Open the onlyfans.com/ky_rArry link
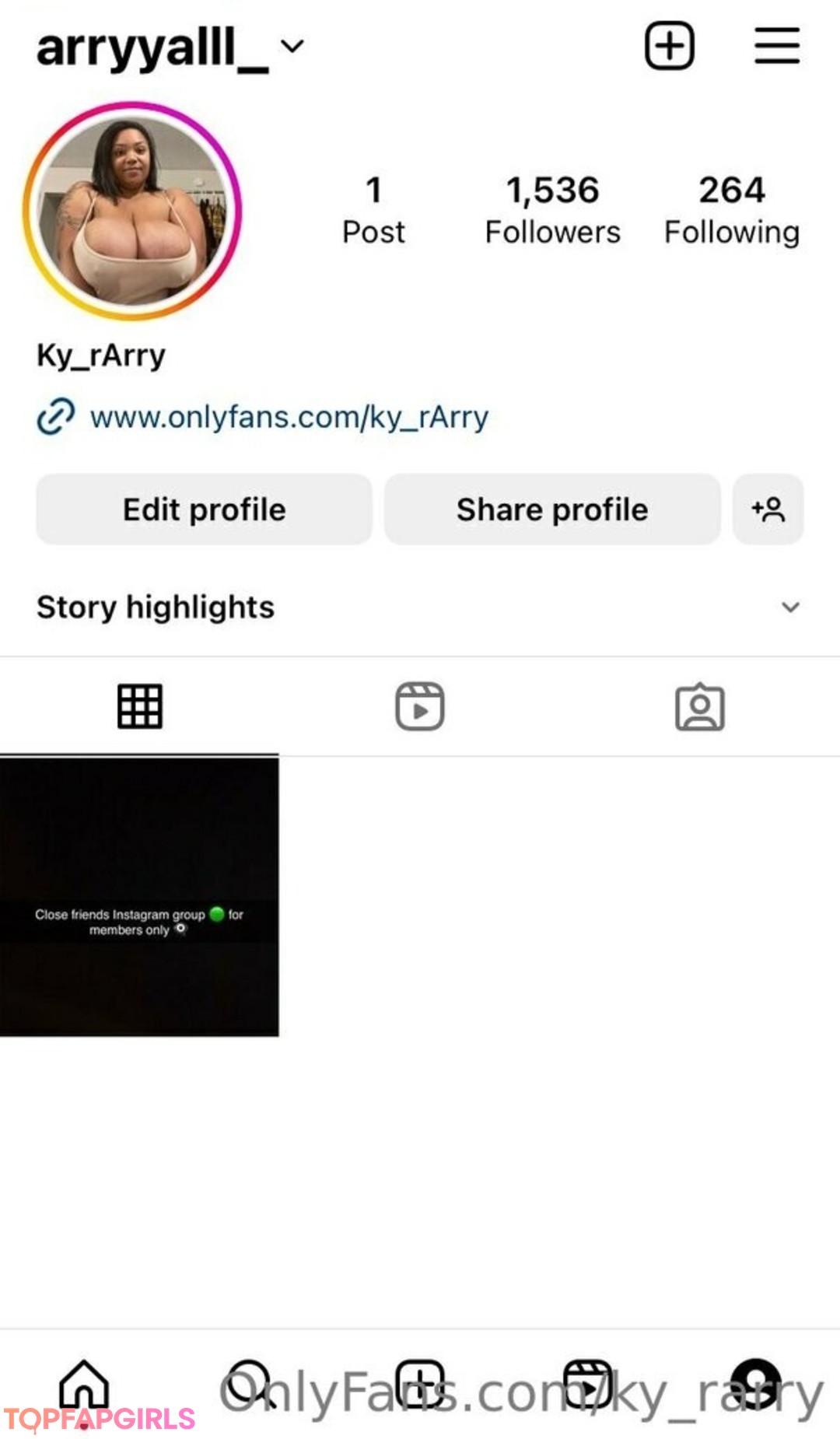The image size is (840, 1439). coord(289,417)
